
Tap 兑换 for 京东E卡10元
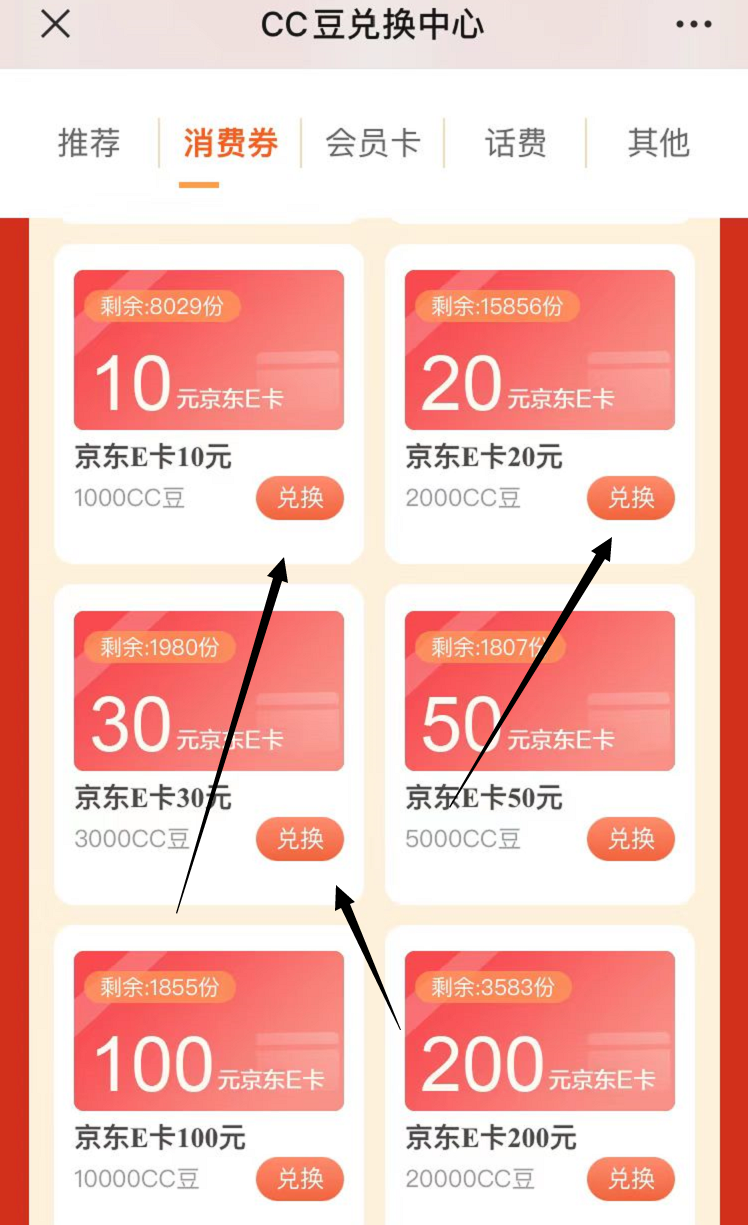(300, 498)
